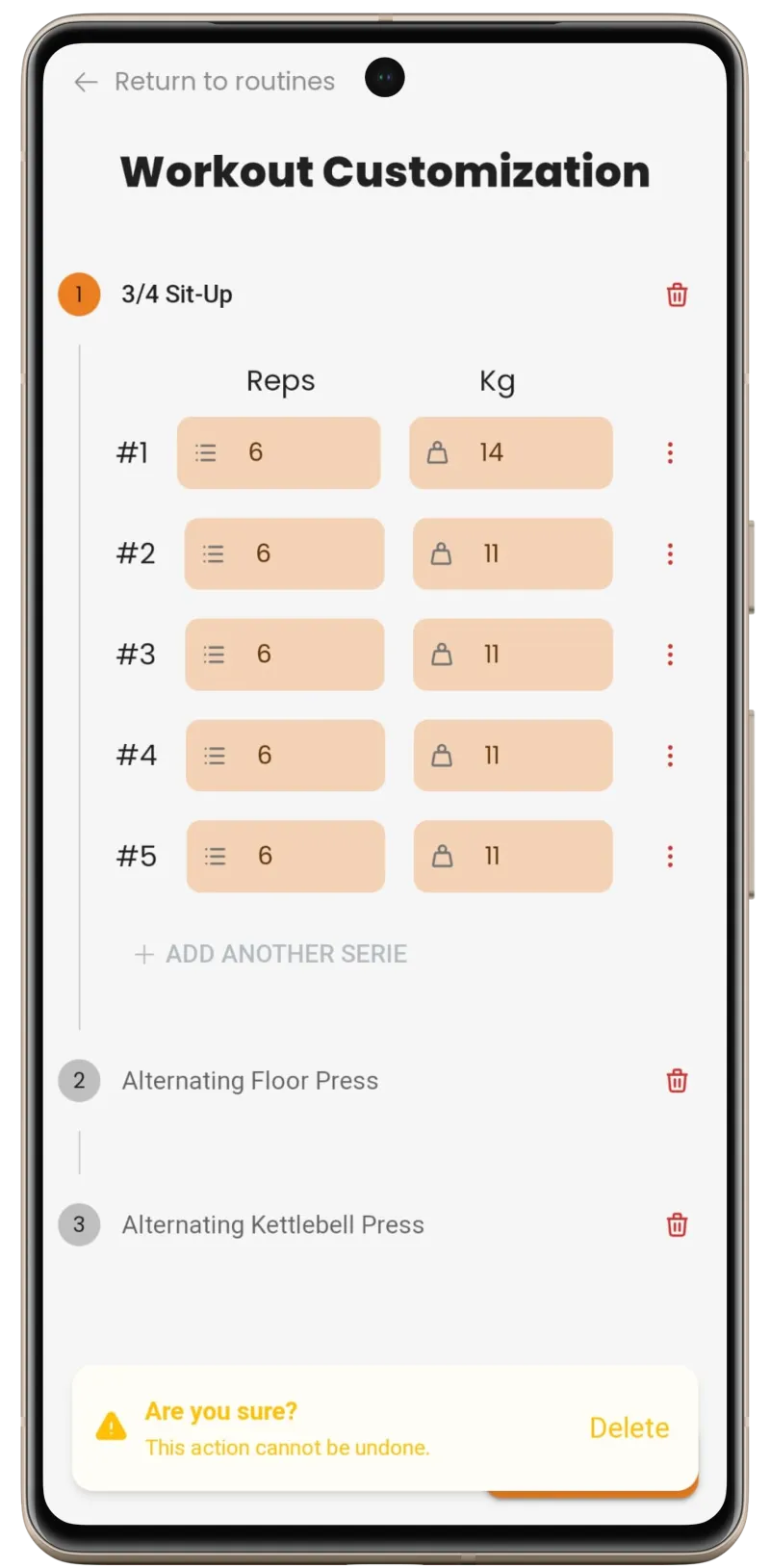Edit reps field for set #5
770x1568 pixels.
[285, 856]
